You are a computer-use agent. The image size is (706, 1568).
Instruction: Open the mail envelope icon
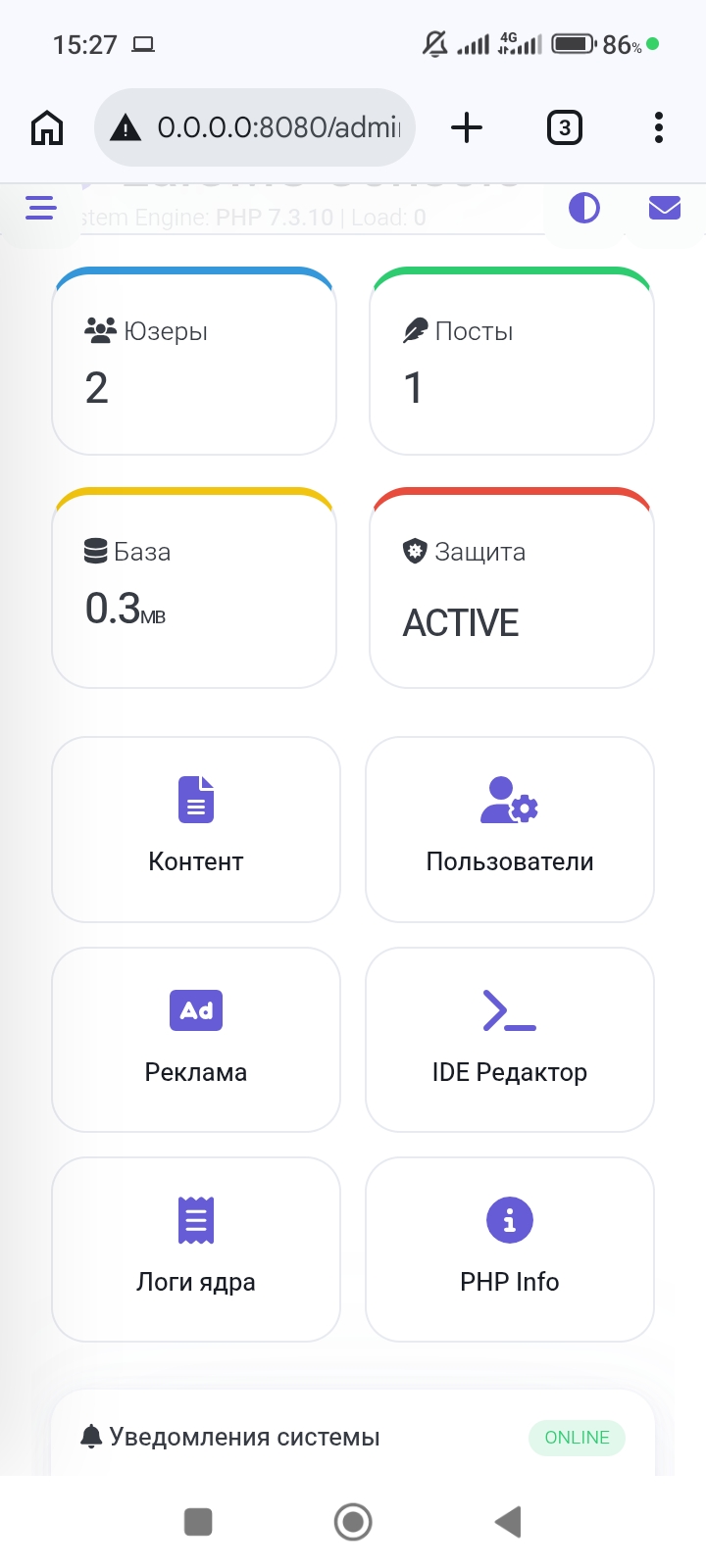[665, 208]
